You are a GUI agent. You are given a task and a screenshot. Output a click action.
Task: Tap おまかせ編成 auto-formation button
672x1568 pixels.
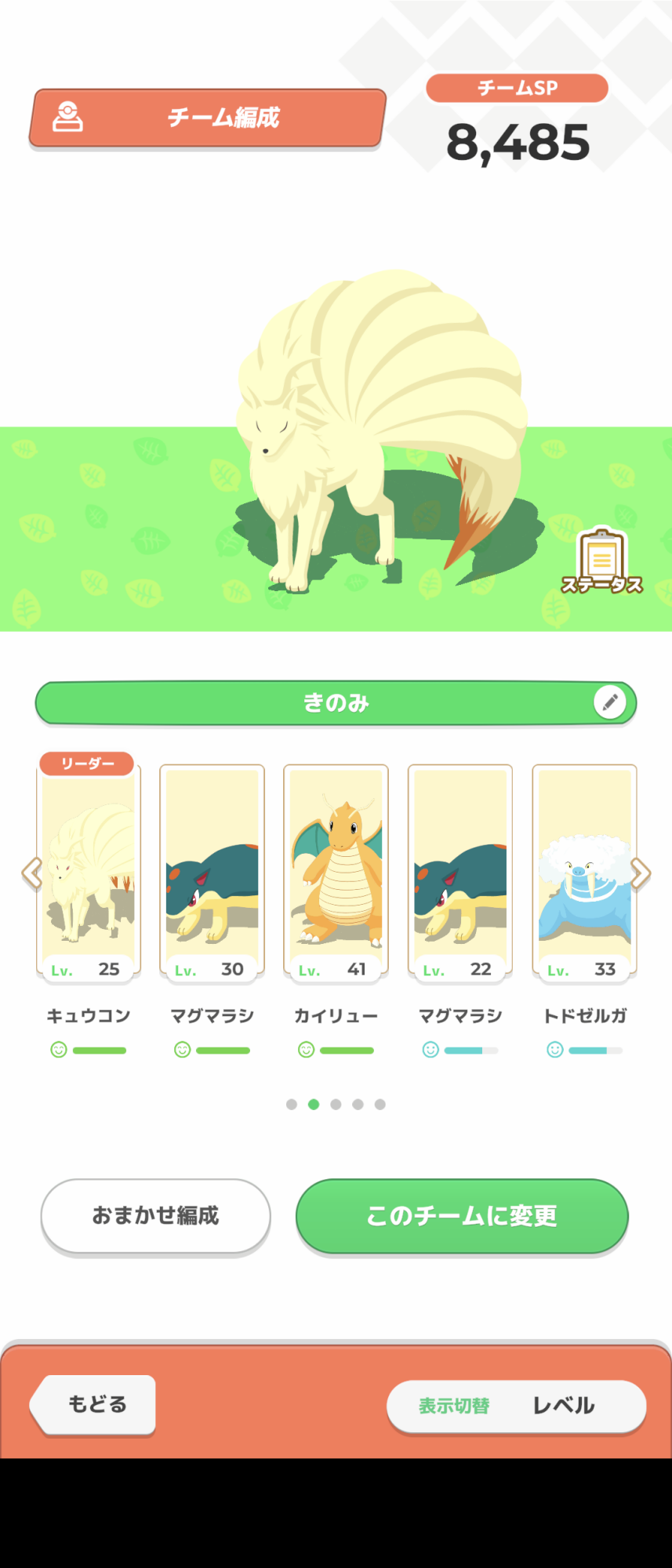[x=155, y=1216]
